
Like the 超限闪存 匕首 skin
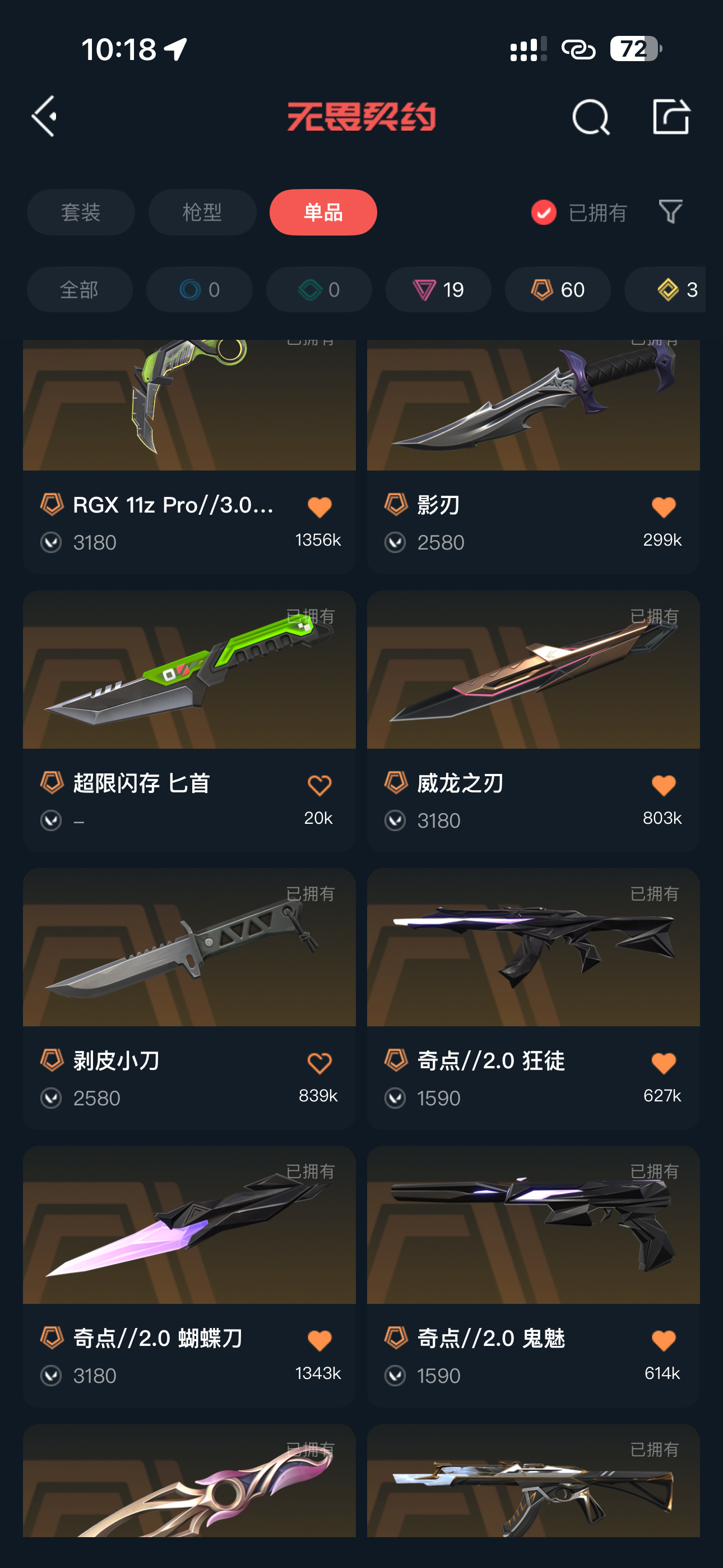(x=319, y=786)
